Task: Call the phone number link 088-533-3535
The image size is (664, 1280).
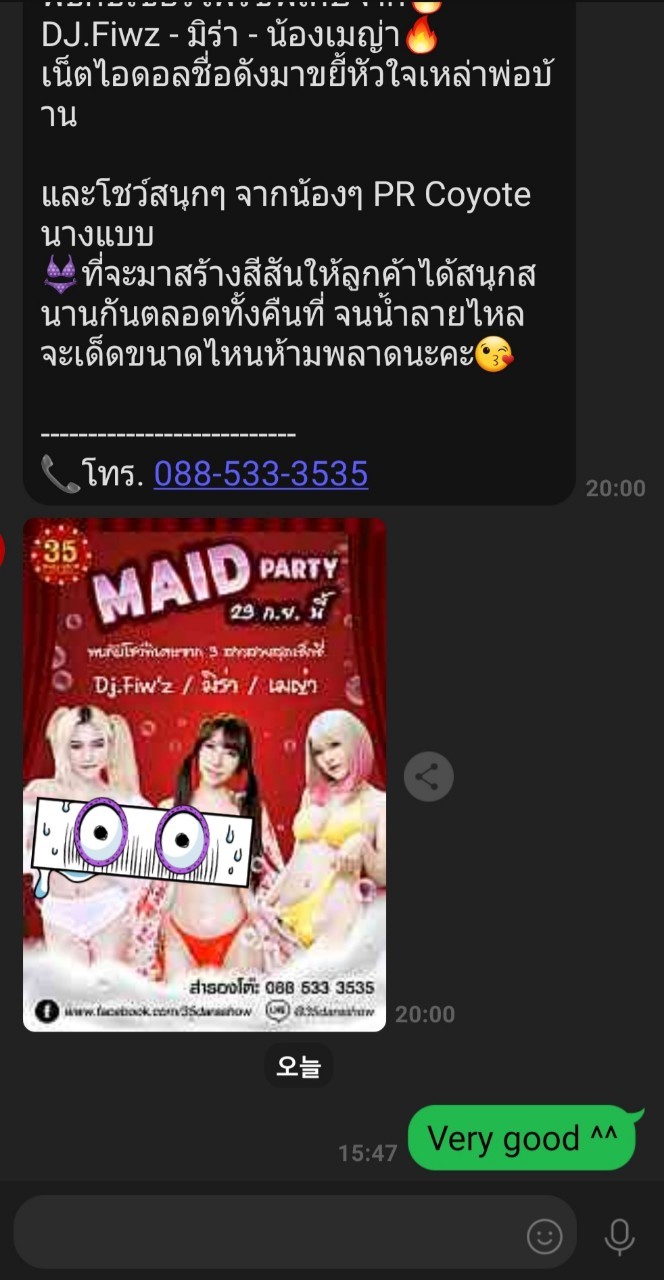Action: tap(261, 473)
